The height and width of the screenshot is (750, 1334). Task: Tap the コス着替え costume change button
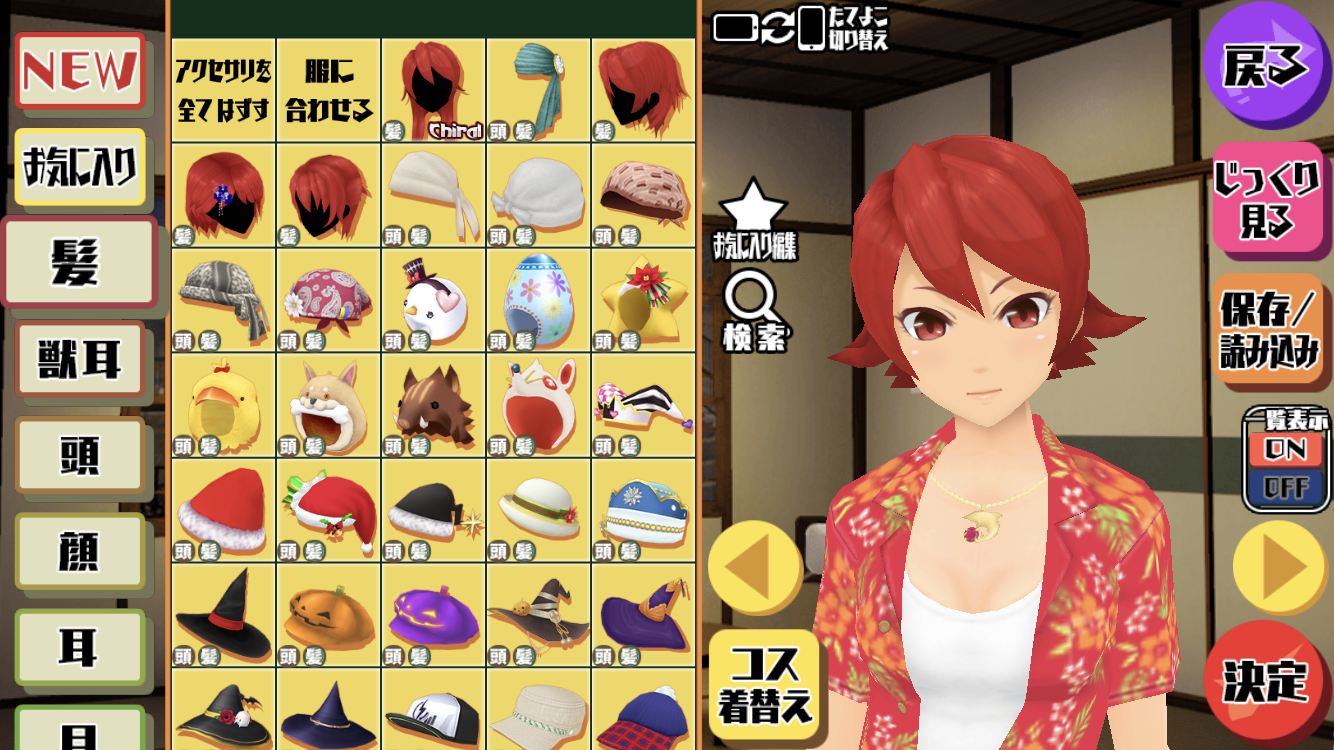pyautogui.click(x=765, y=685)
